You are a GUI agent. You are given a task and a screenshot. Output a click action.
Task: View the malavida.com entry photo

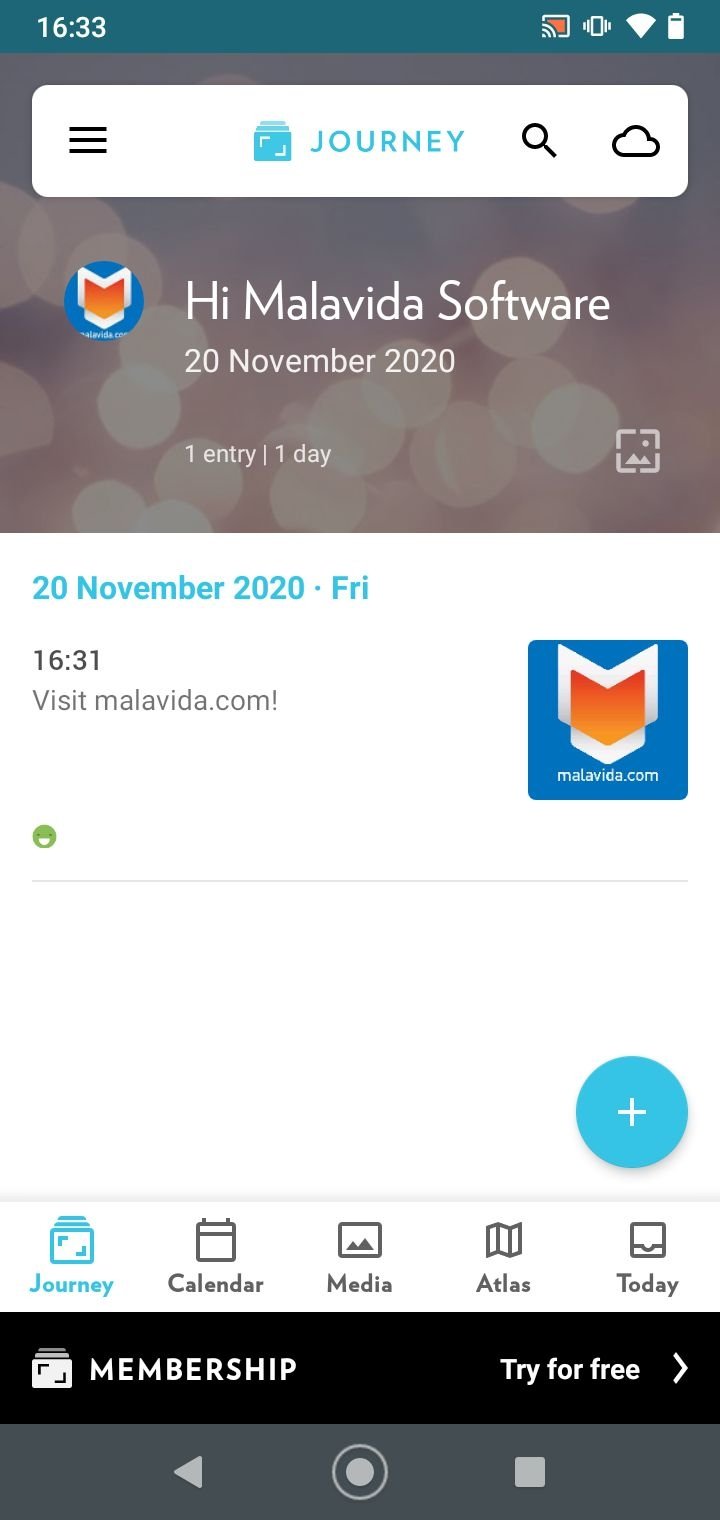608,720
